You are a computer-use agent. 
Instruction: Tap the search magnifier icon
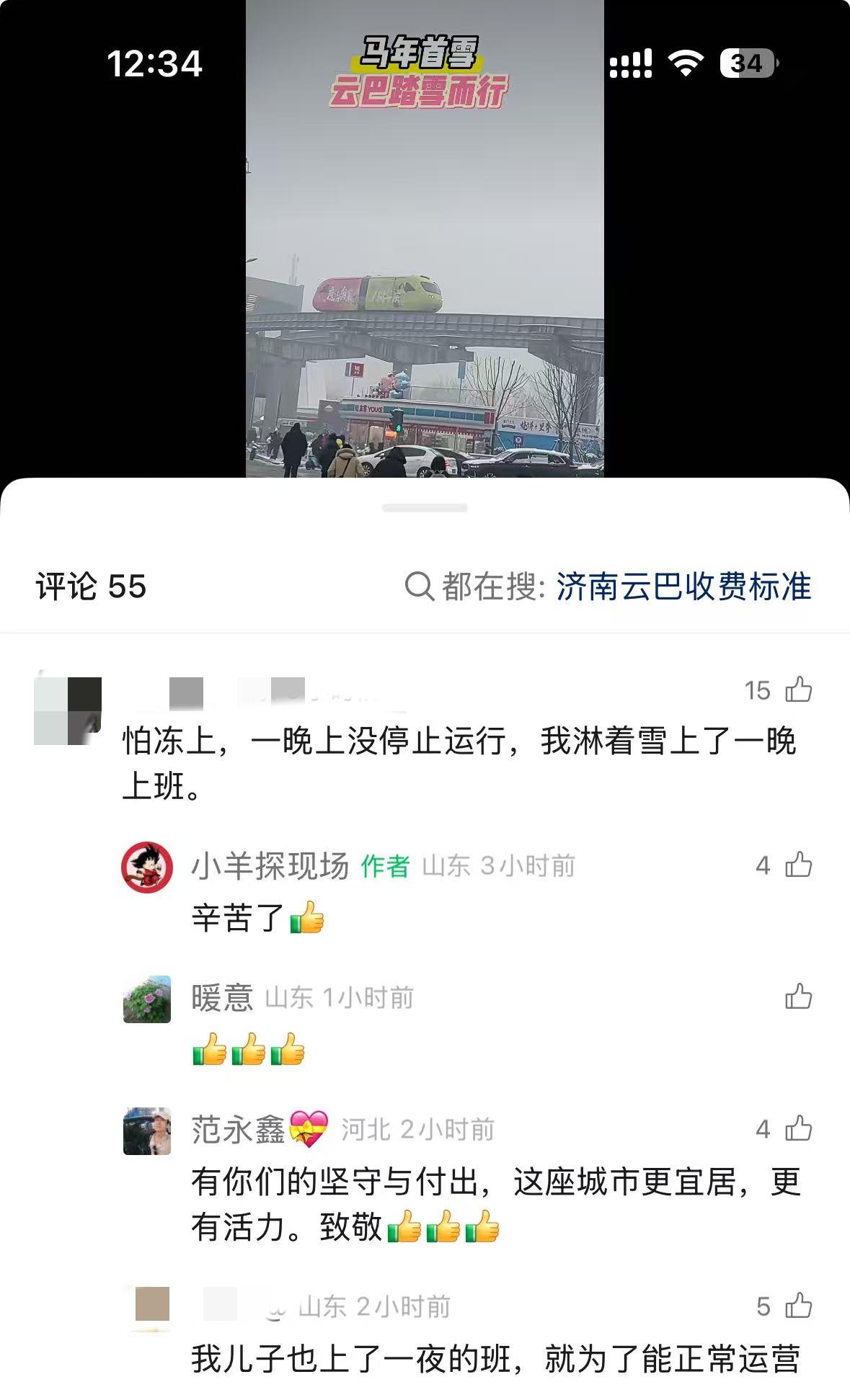tap(417, 588)
